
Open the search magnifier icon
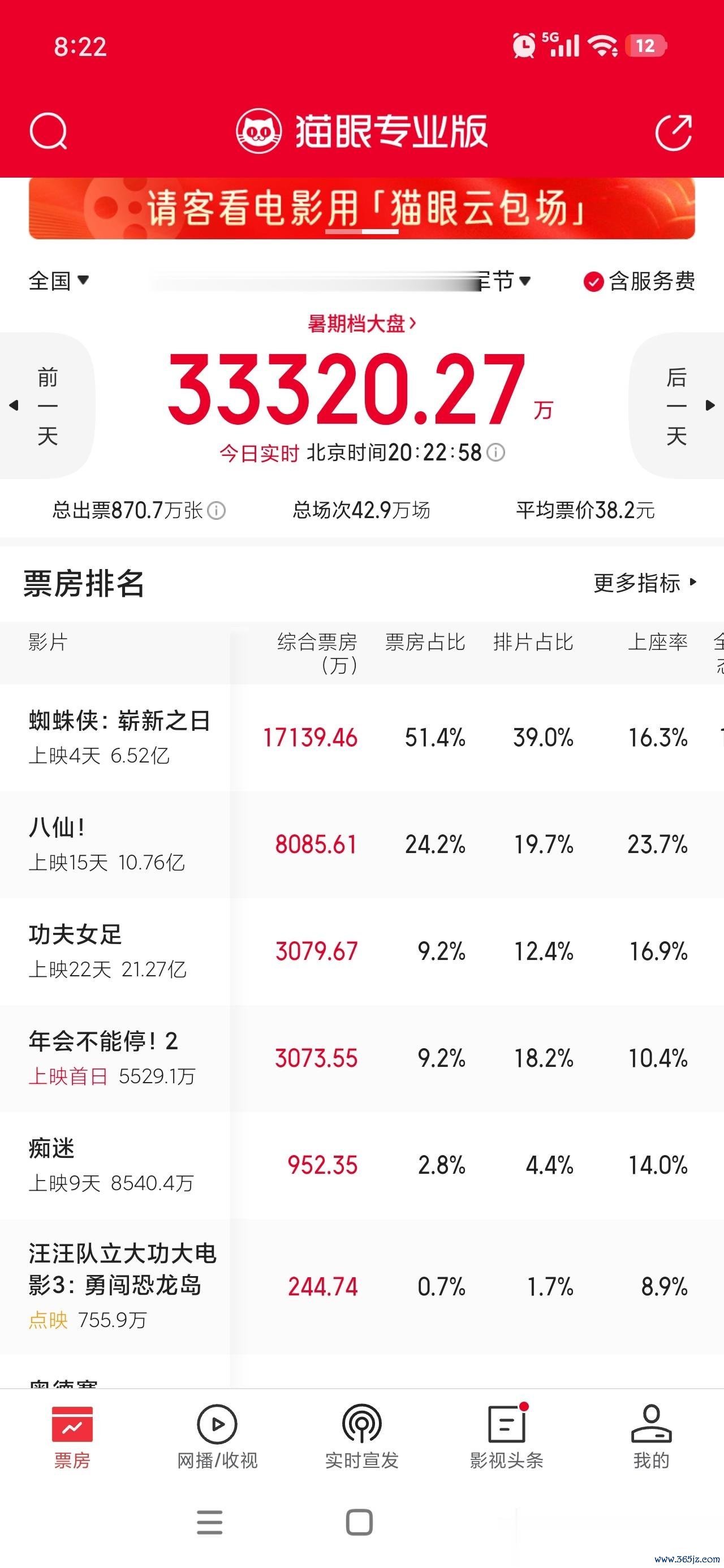(x=49, y=131)
